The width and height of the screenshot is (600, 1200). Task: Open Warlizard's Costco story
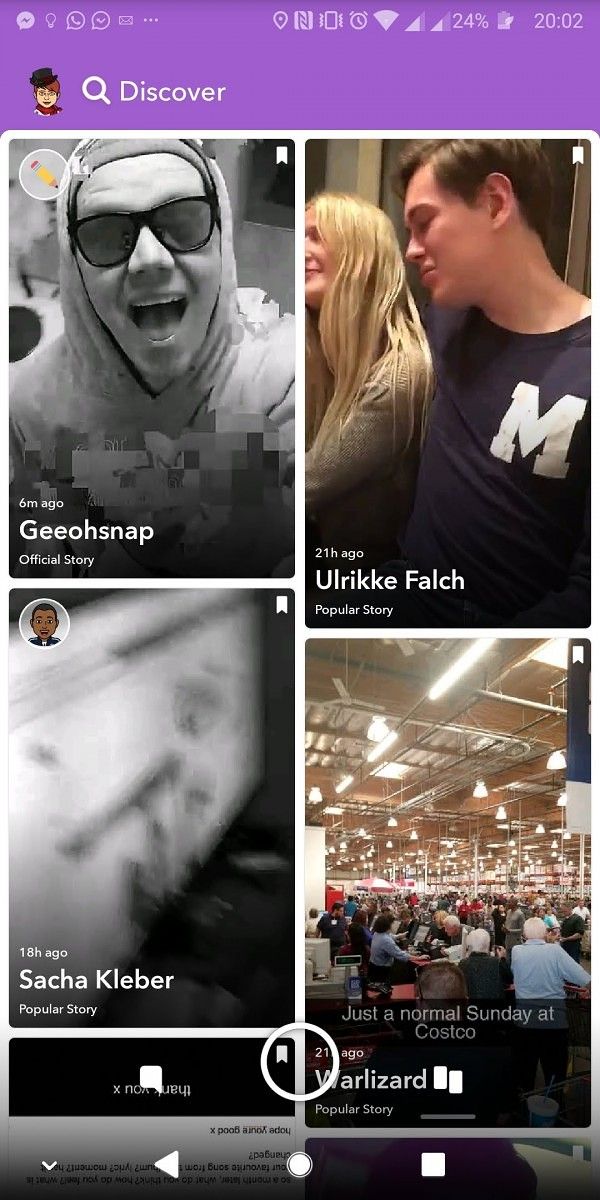(x=448, y=882)
